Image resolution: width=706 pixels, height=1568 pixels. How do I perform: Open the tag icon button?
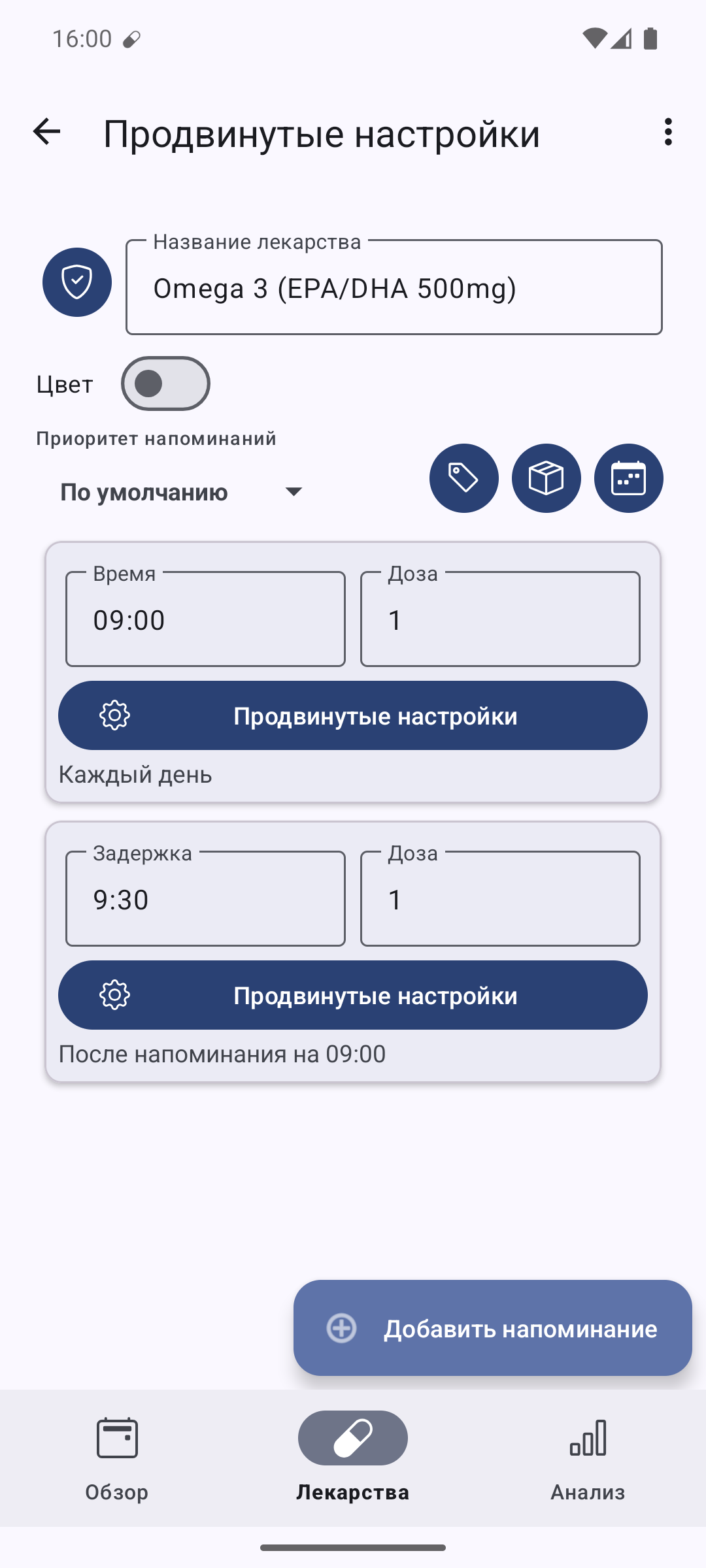[x=464, y=478]
